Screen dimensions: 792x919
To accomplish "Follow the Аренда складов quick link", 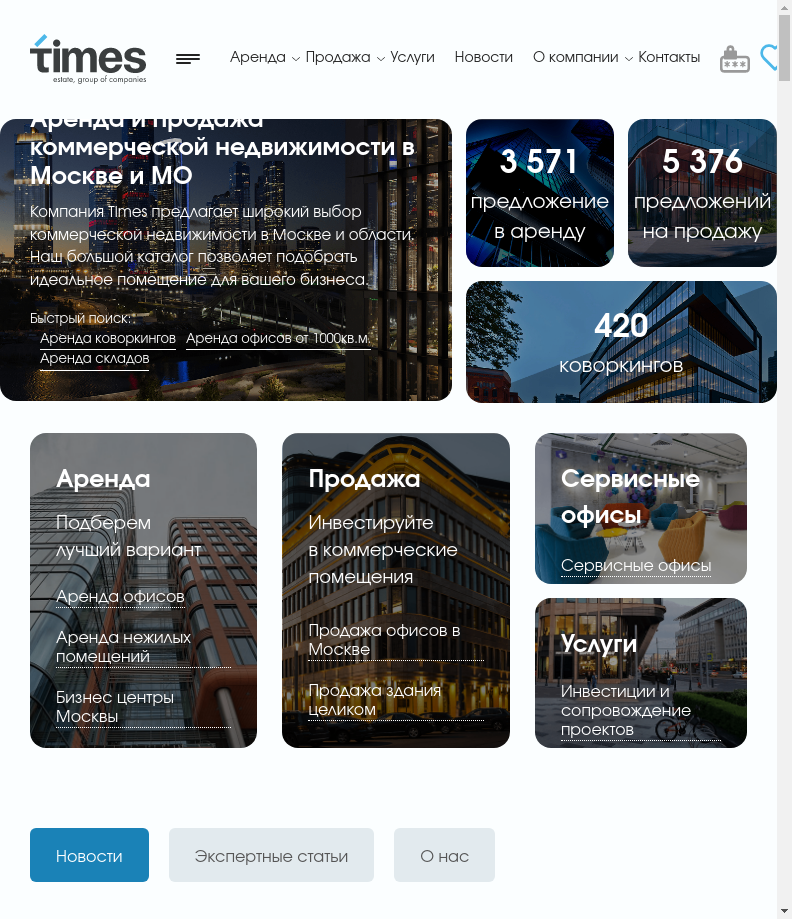I will tap(94, 359).
